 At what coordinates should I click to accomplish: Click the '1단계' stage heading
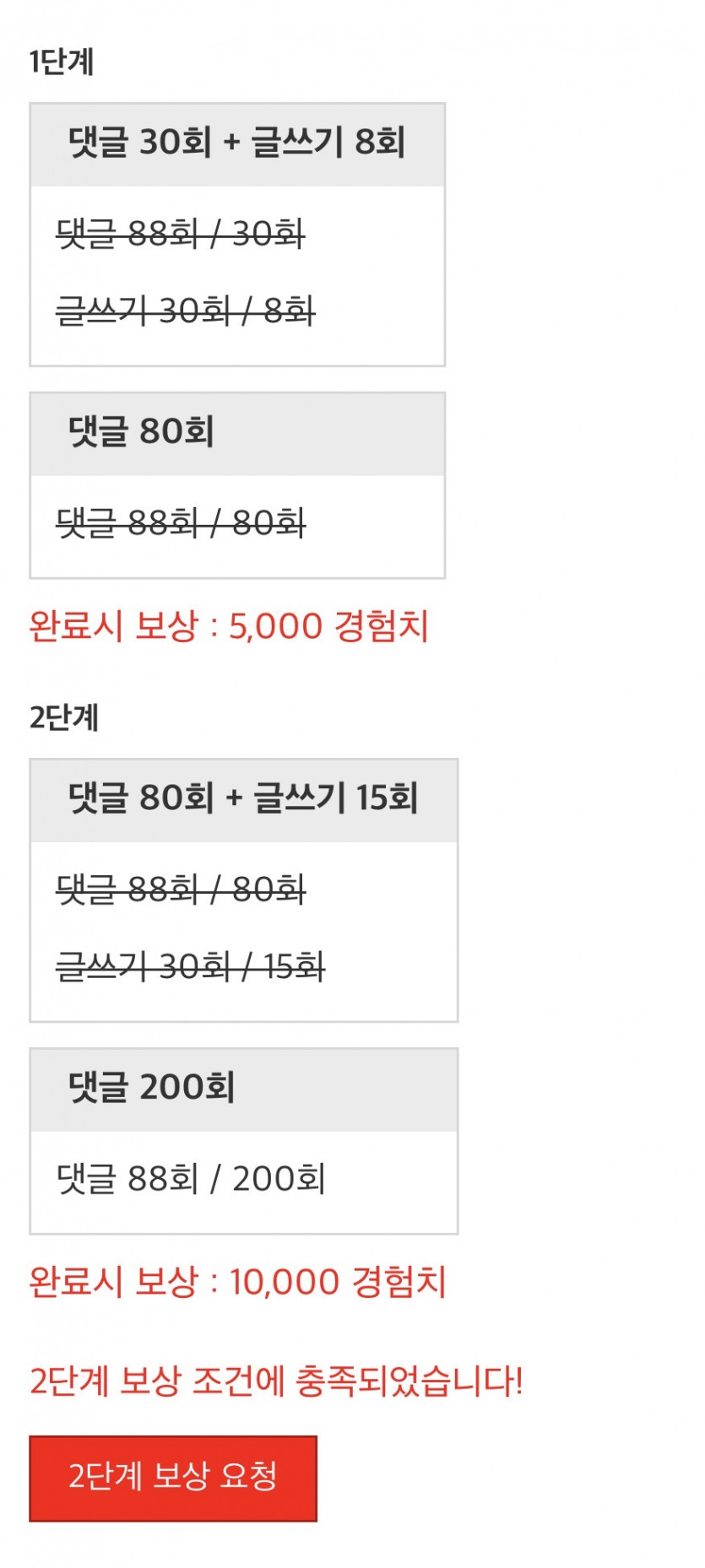pyautogui.click(x=61, y=59)
